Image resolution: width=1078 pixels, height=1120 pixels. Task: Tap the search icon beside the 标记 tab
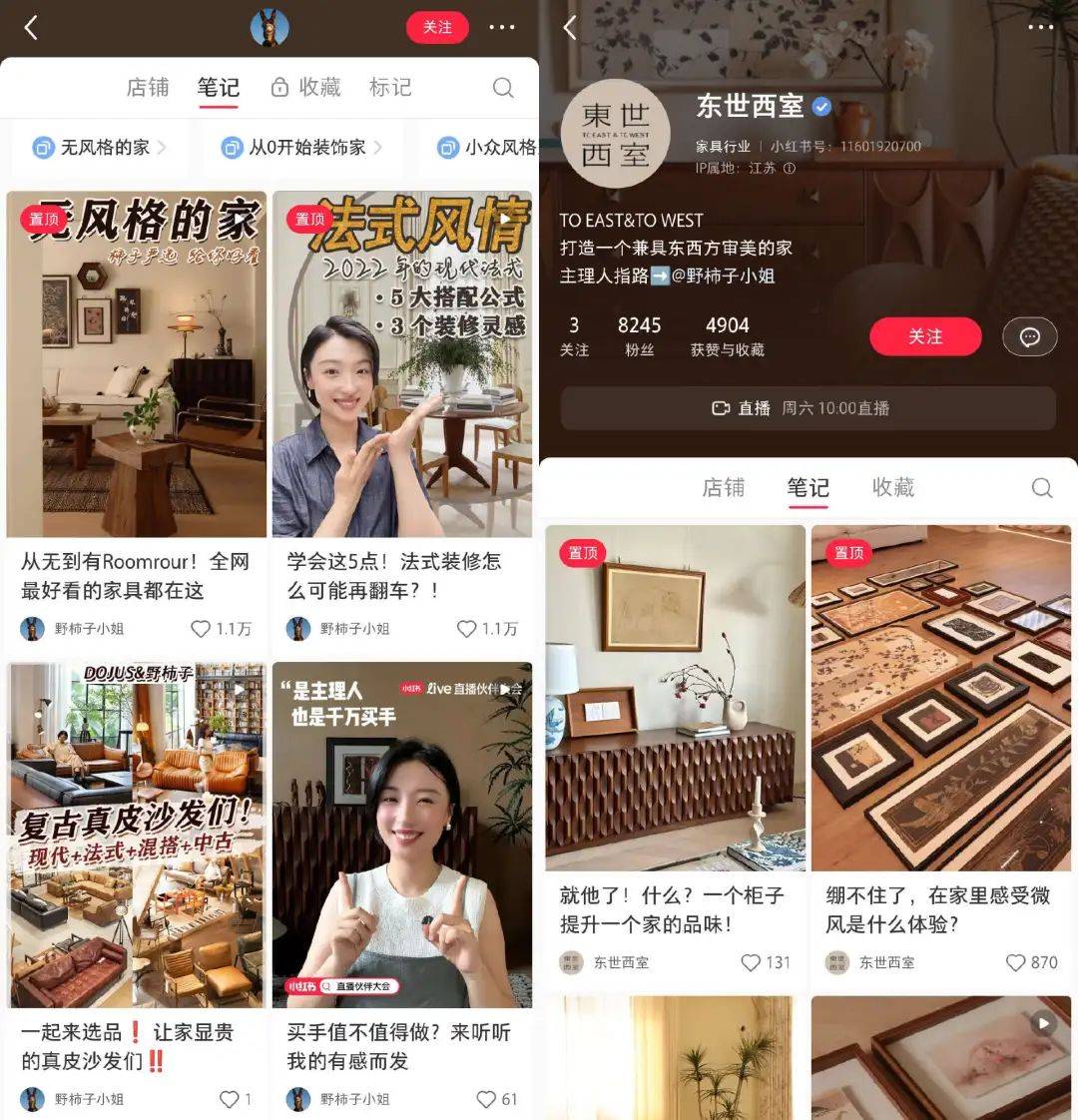(503, 88)
